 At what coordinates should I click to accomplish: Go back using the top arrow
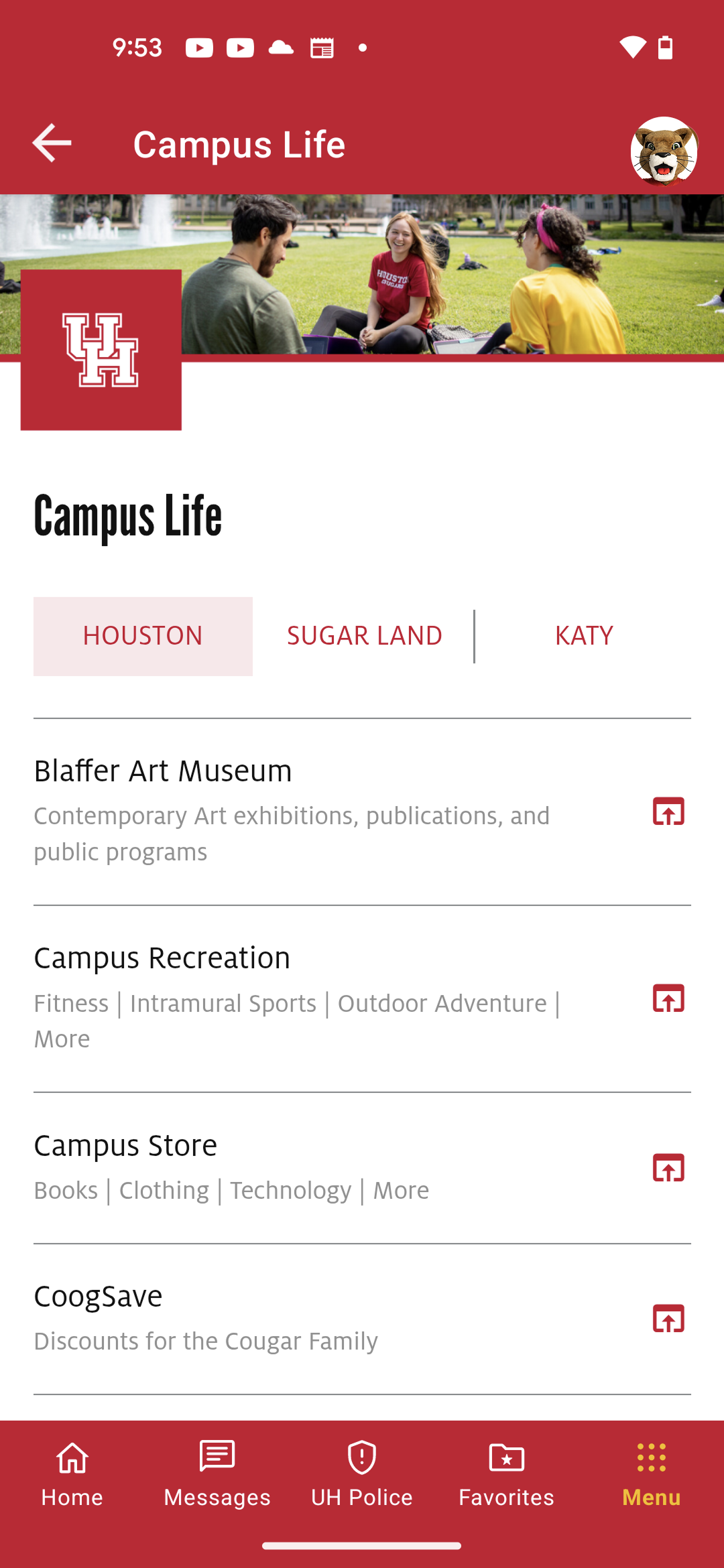click(x=52, y=143)
